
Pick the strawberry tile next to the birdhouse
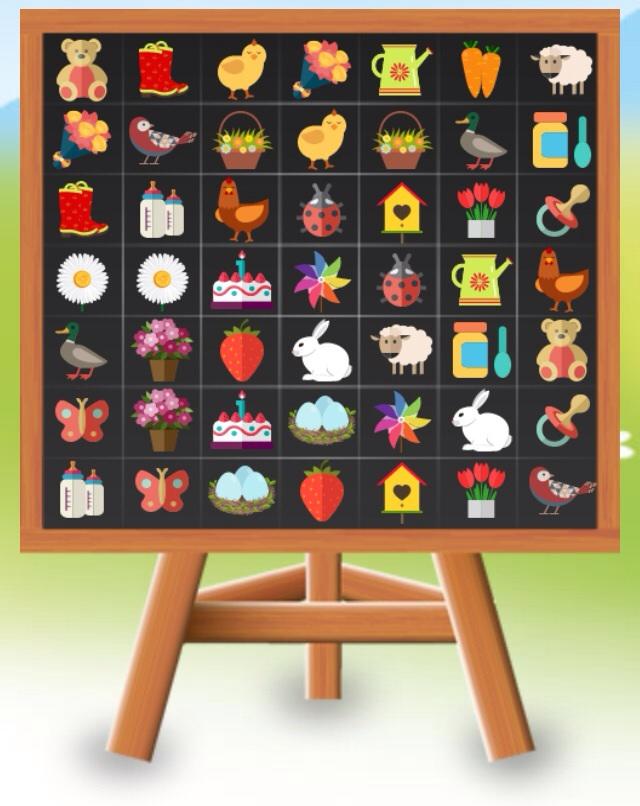click(321, 491)
